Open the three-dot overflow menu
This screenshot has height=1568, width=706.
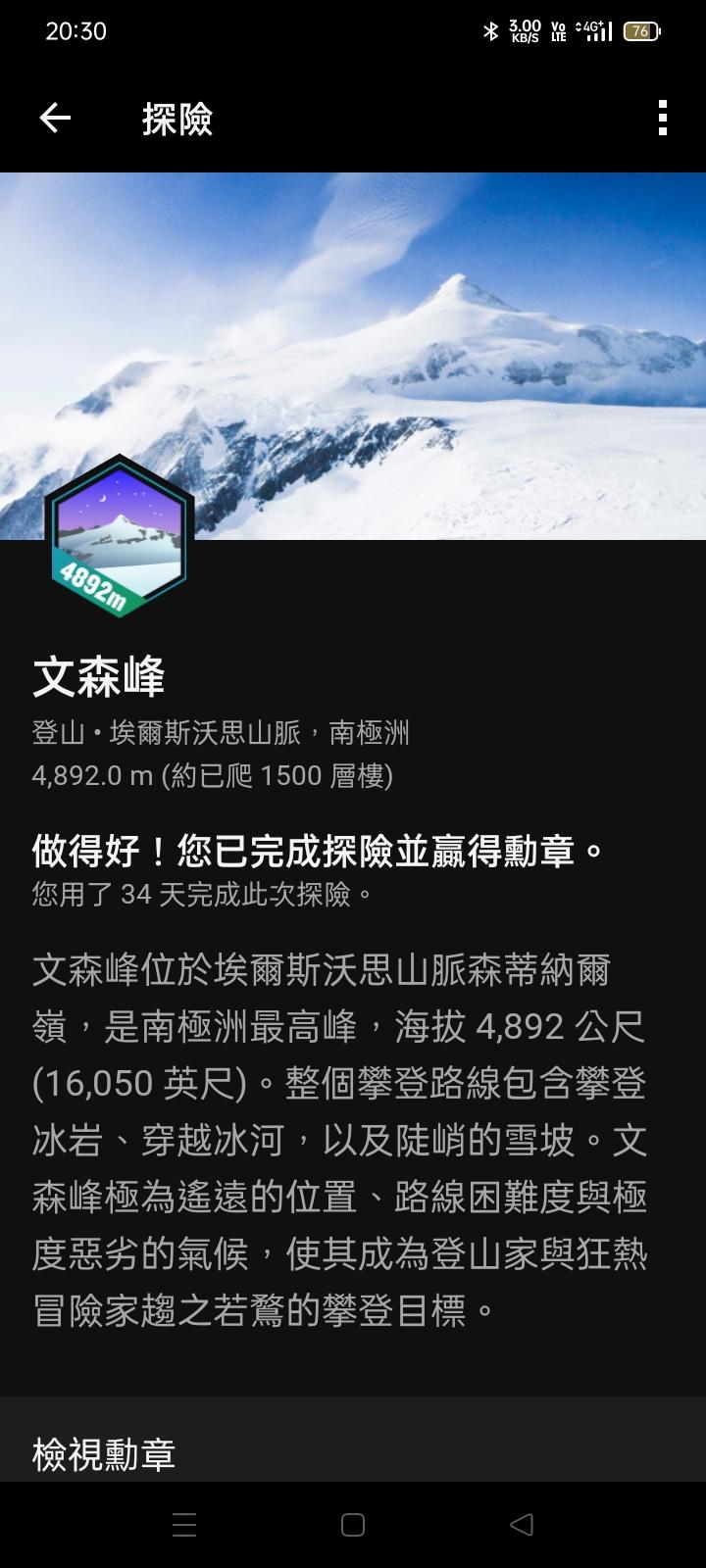[x=663, y=119]
